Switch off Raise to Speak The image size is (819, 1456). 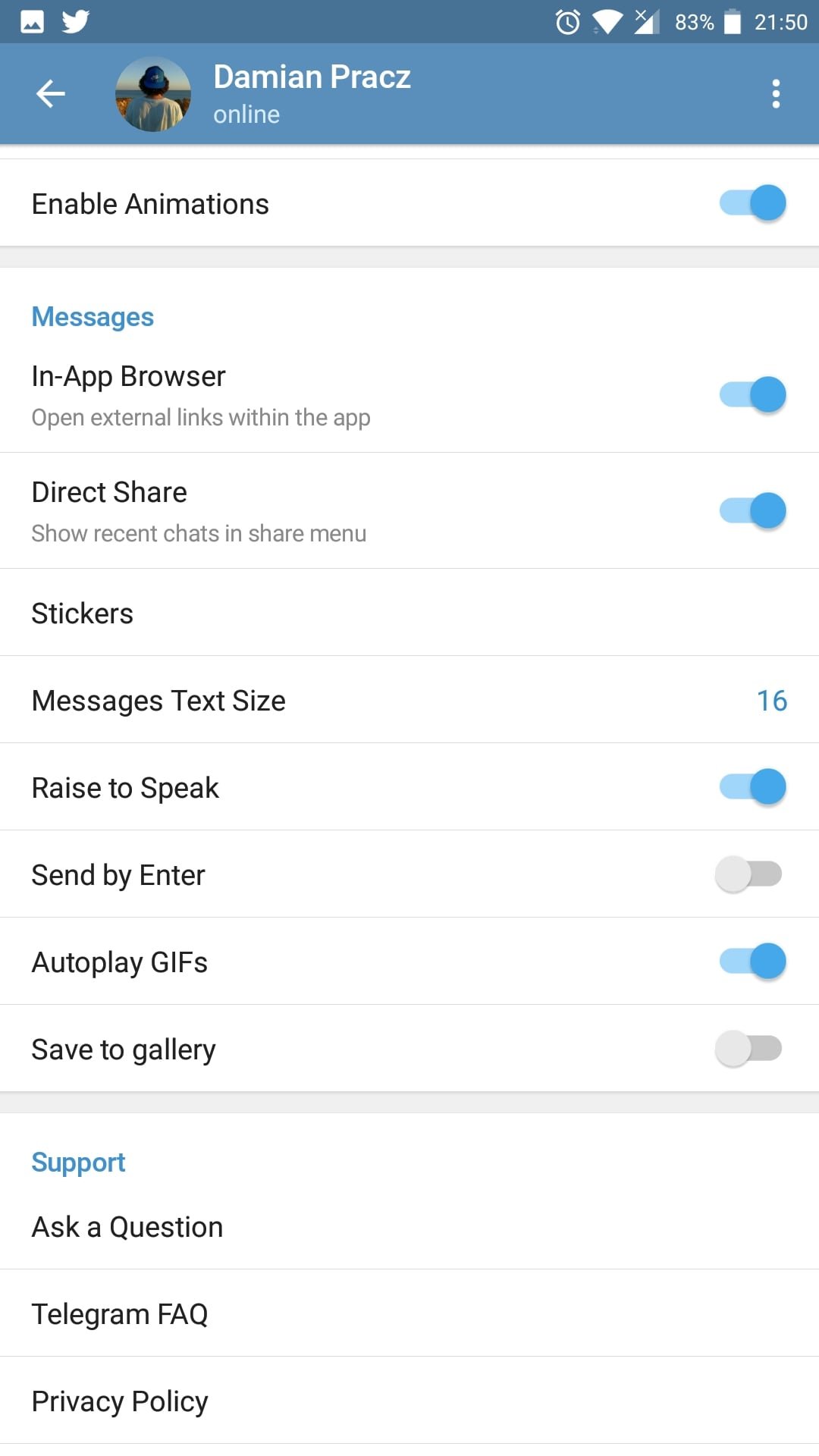(x=752, y=787)
